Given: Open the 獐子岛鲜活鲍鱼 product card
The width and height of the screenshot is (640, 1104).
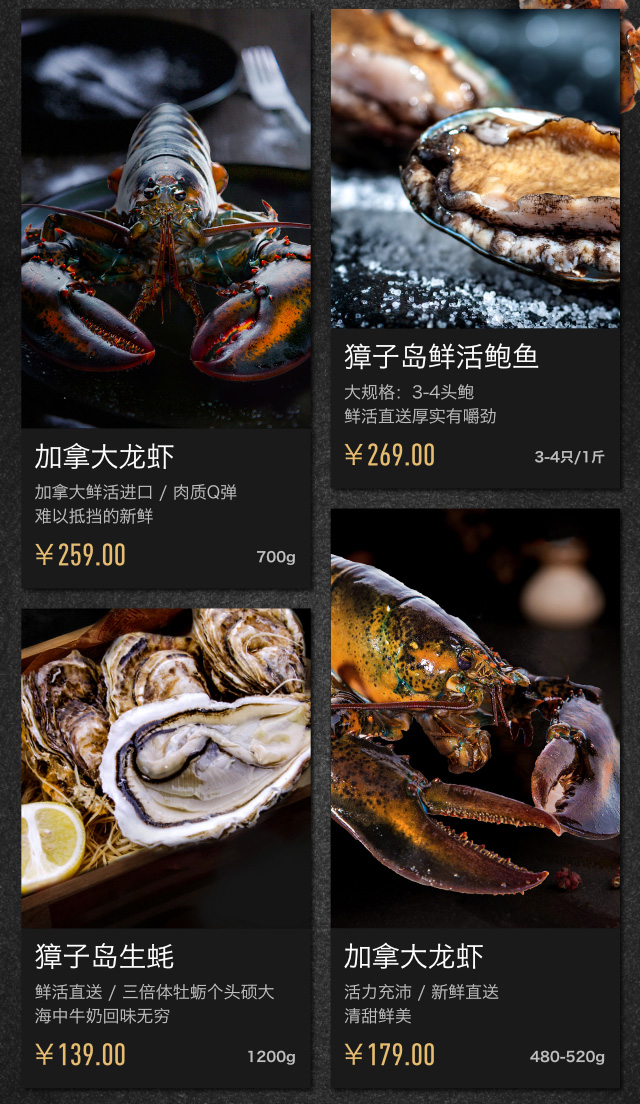Looking at the screenshot, I should 475,250.
